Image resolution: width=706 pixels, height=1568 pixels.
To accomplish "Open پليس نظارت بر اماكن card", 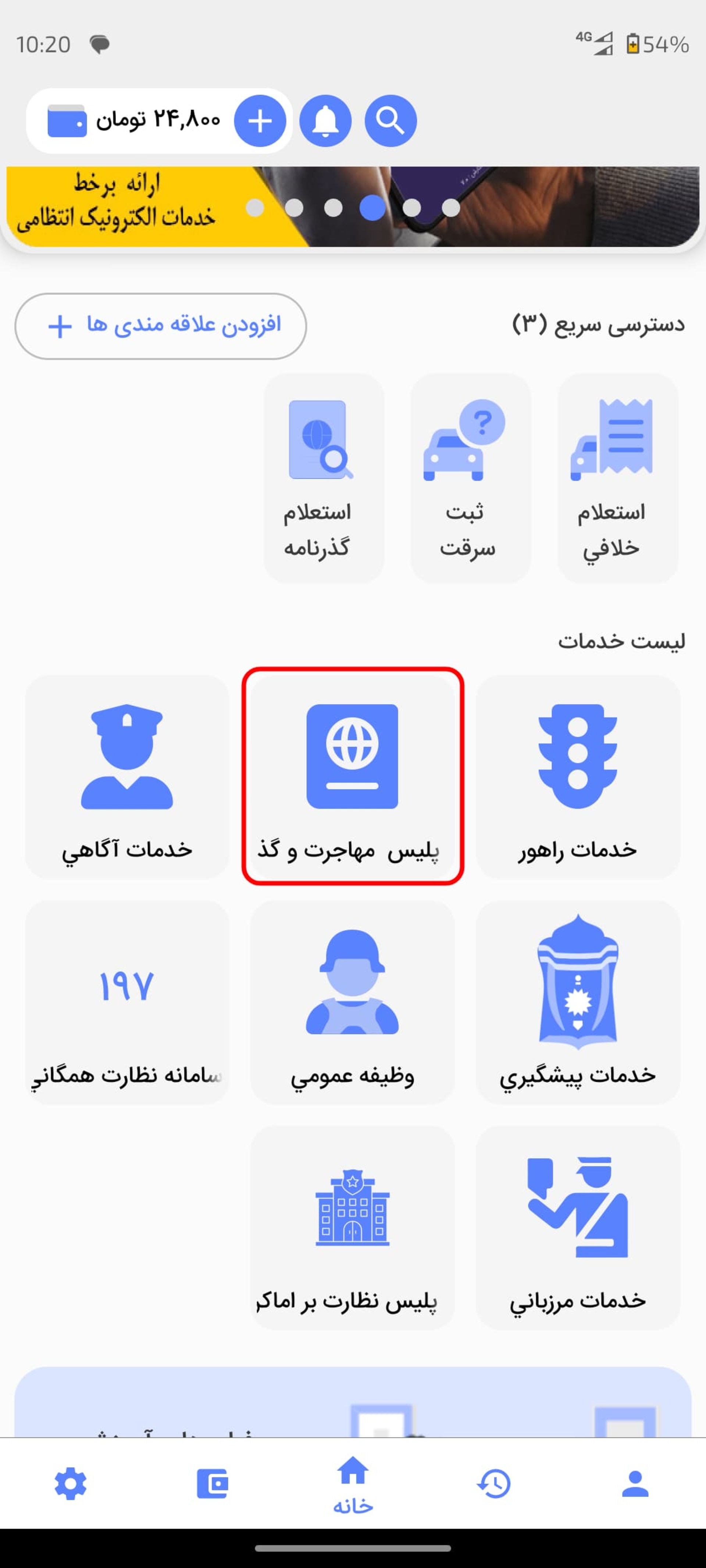I will (353, 1228).
